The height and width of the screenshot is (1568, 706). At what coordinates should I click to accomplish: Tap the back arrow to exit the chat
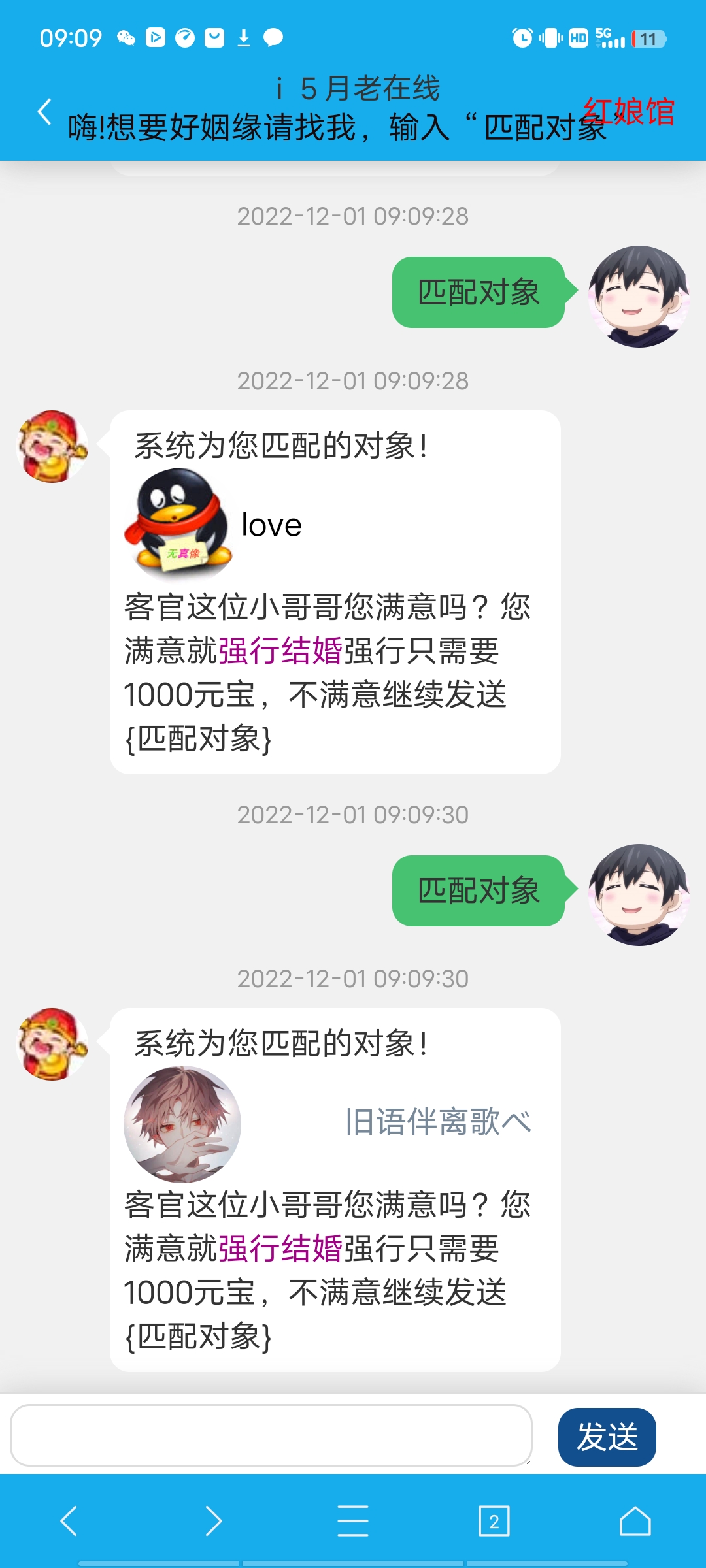coord(43,111)
